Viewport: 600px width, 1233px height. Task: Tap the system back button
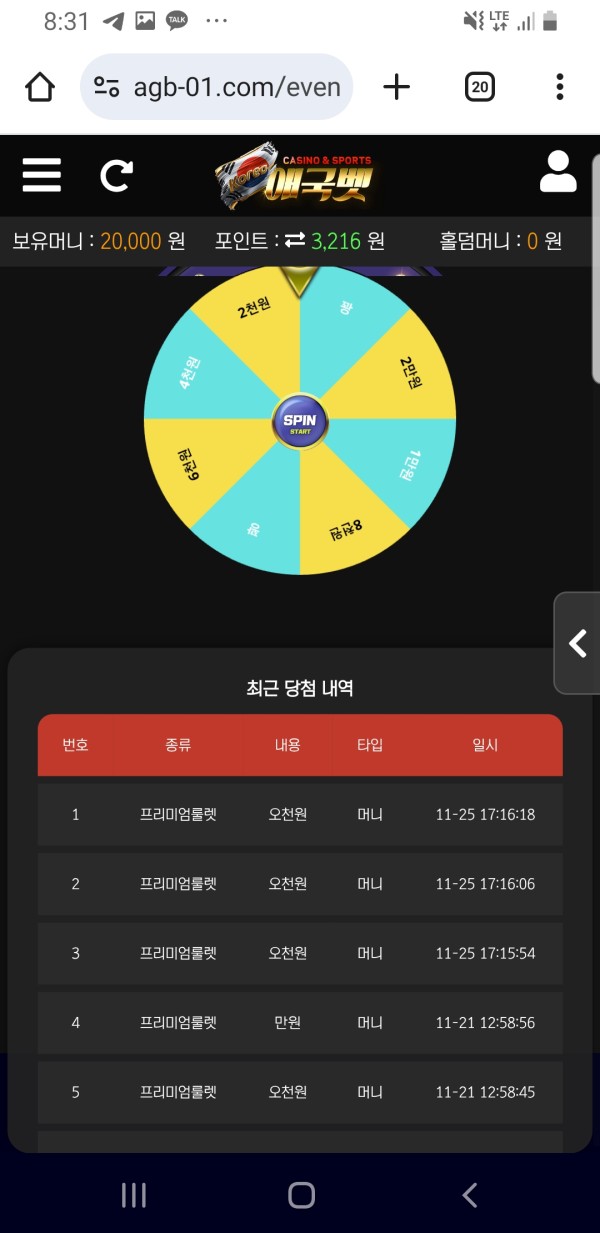(x=469, y=1195)
